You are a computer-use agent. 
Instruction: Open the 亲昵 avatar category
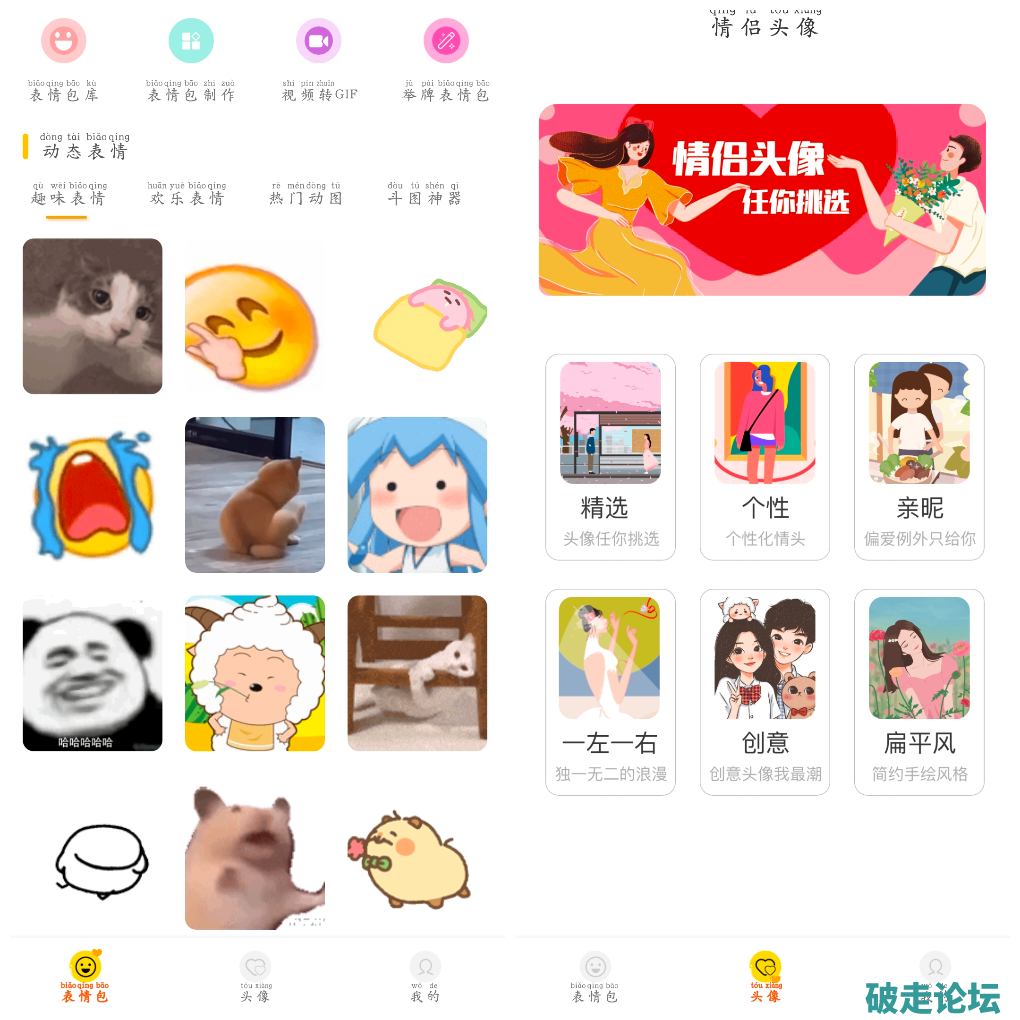coord(919,457)
